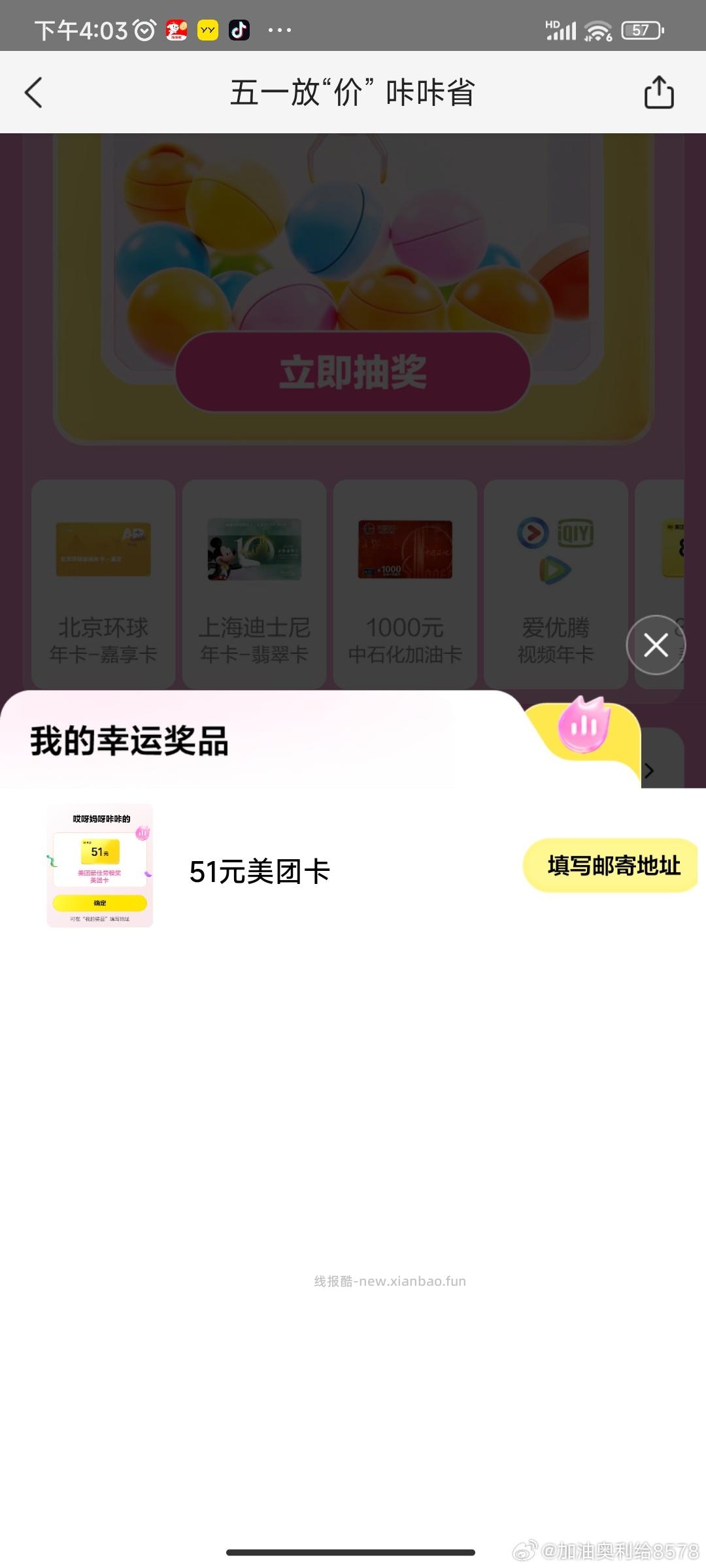Expand the prize list with the right chevron
The height and width of the screenshot is (1568, 706).
click(648, 771)
